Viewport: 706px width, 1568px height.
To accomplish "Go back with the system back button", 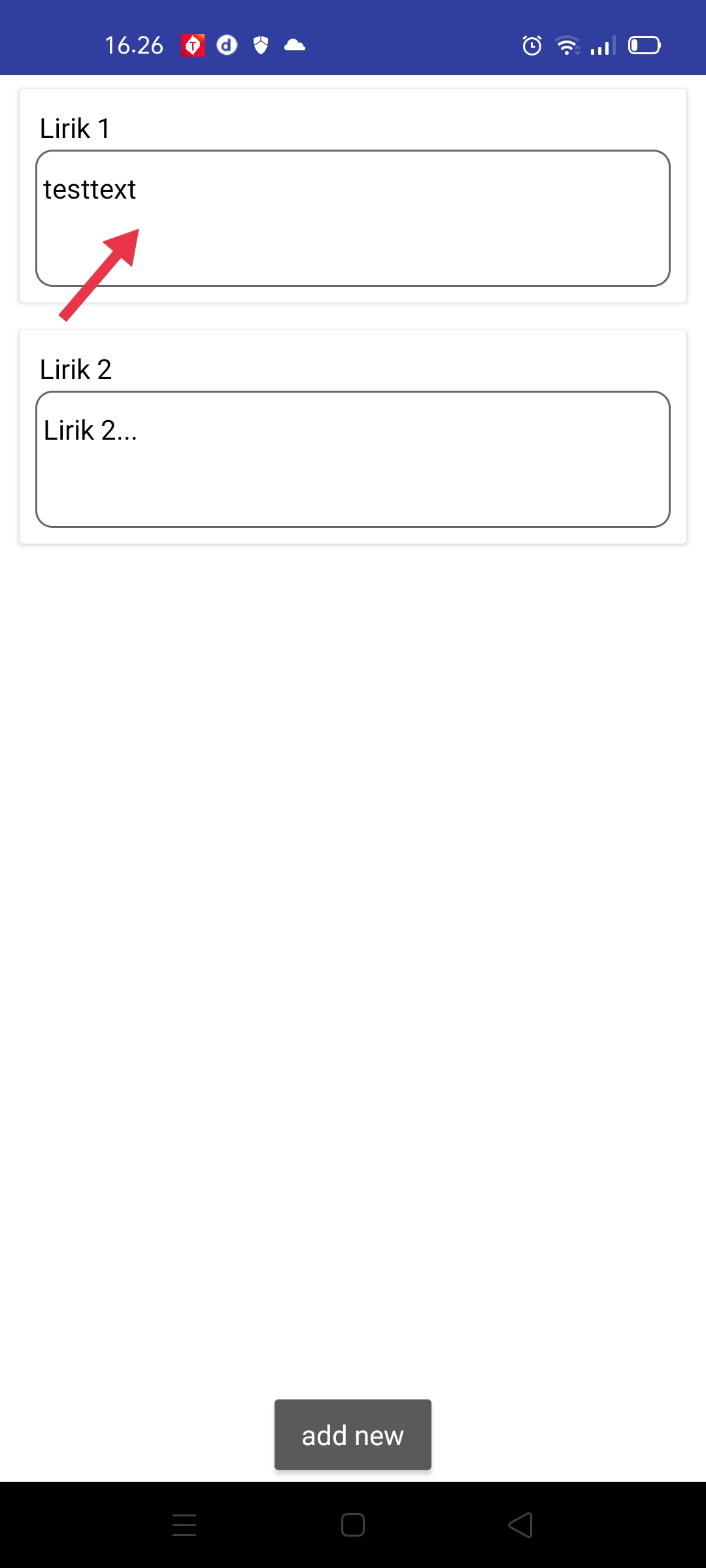I will [521, 1526].
